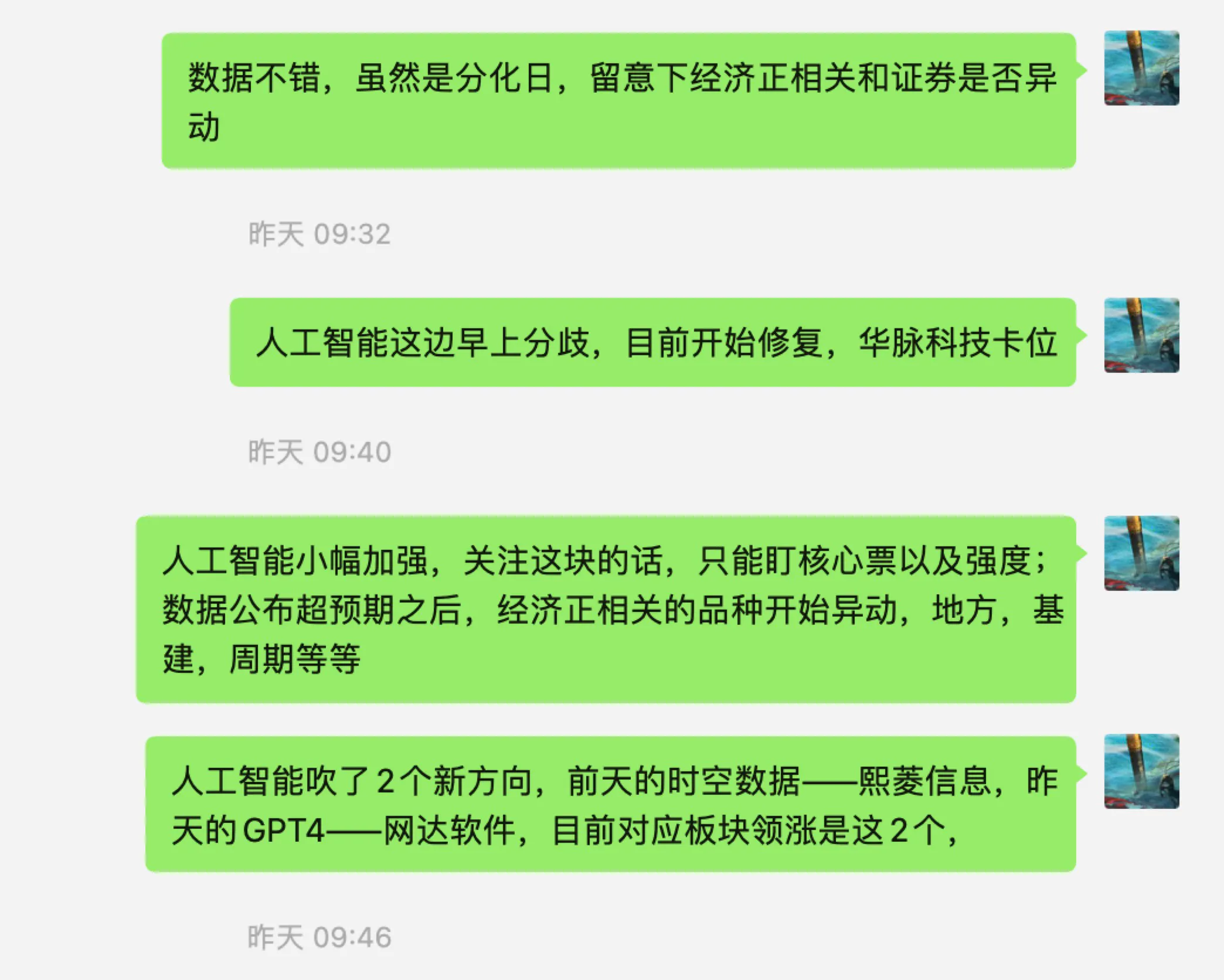Open sender avatar beside the 数据不错 message
Image resolution: width=1224 pixels, height=980 pixels.
1141,68
